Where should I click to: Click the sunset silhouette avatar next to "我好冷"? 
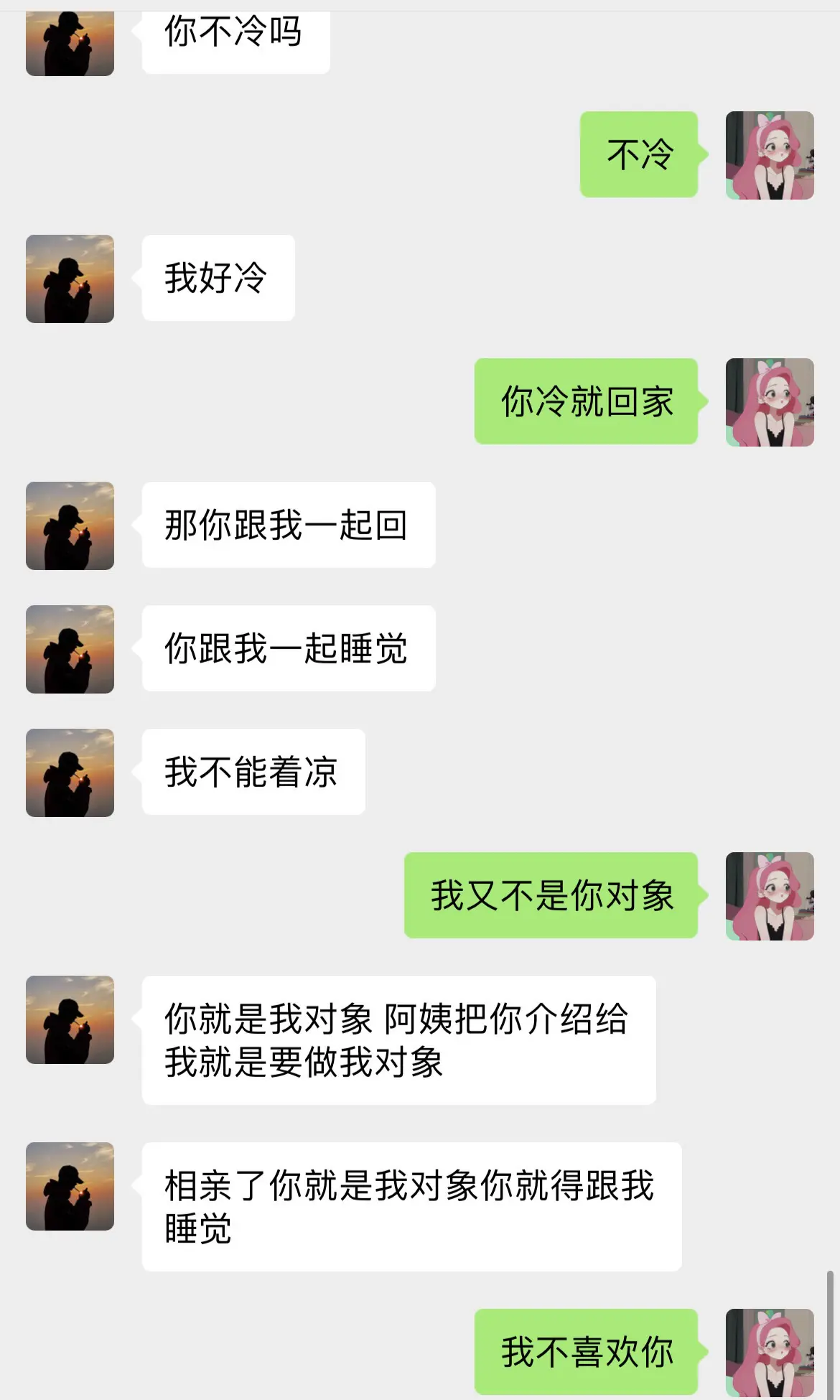[x=70, y=278]
